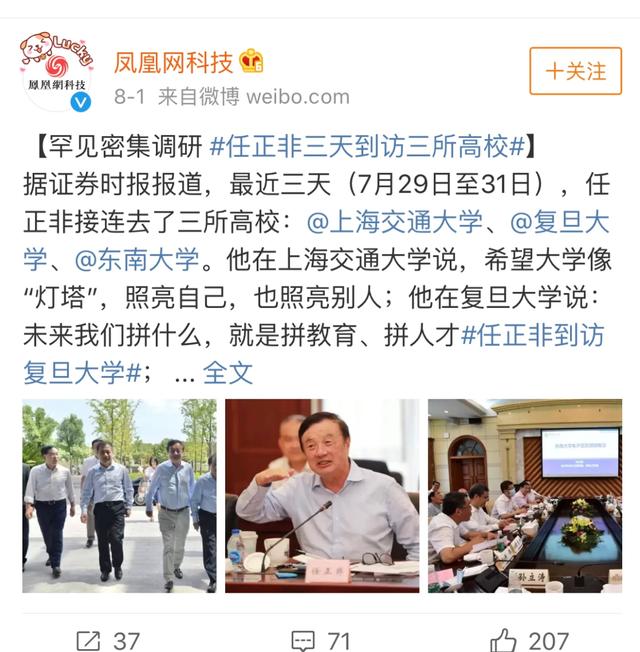The width and height of the screenshot is (640, 652).
Task: Repost this post (37 reposts)
Action: (108, 638)
